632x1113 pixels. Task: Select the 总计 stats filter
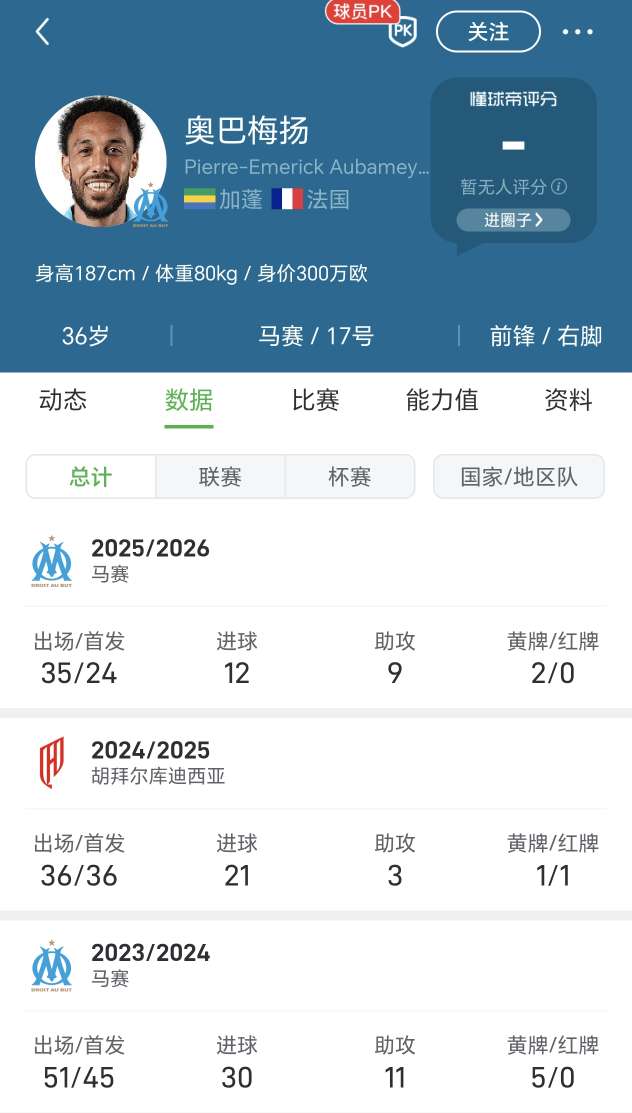pyautogui.click(x=91, y=477)
